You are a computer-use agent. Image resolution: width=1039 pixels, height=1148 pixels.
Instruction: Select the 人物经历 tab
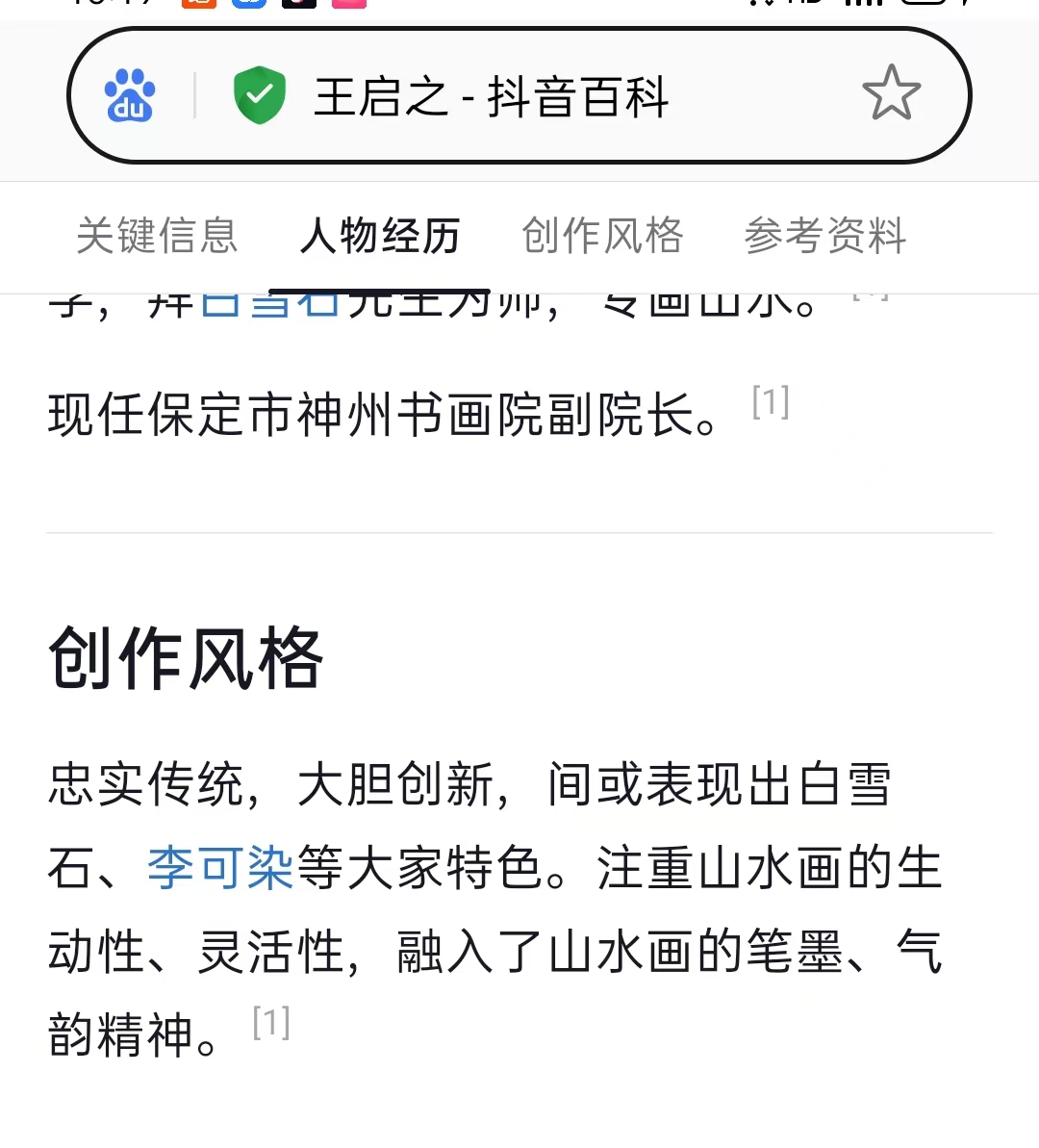coord(379,236)
